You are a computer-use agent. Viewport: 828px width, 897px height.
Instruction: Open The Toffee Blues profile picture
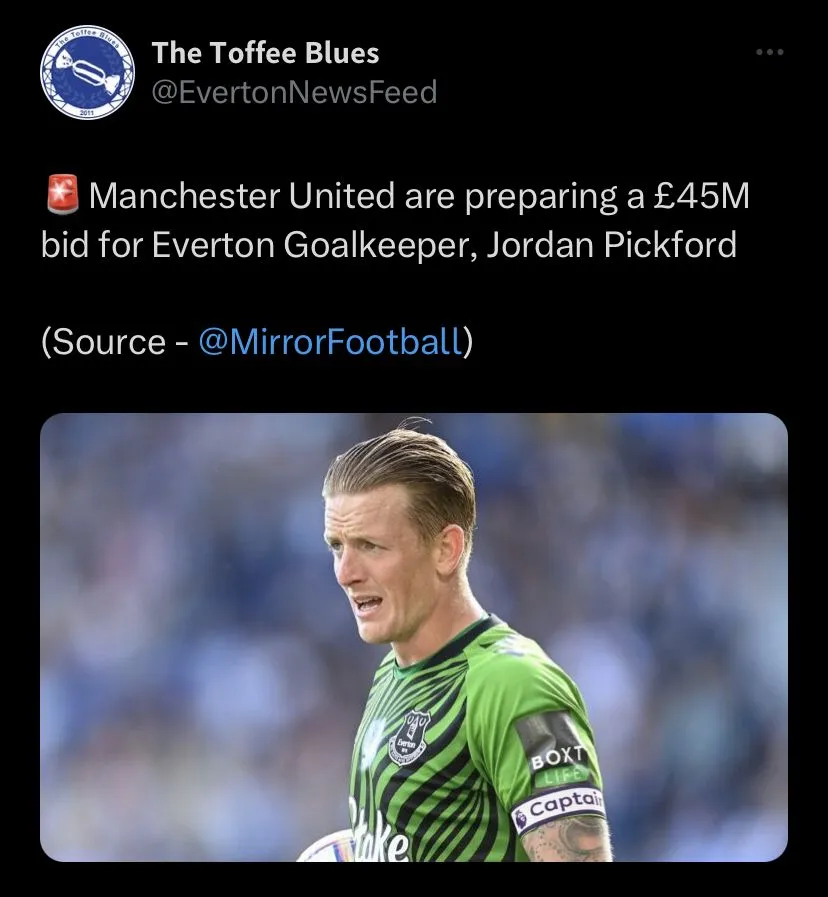[x=87, y=73]
